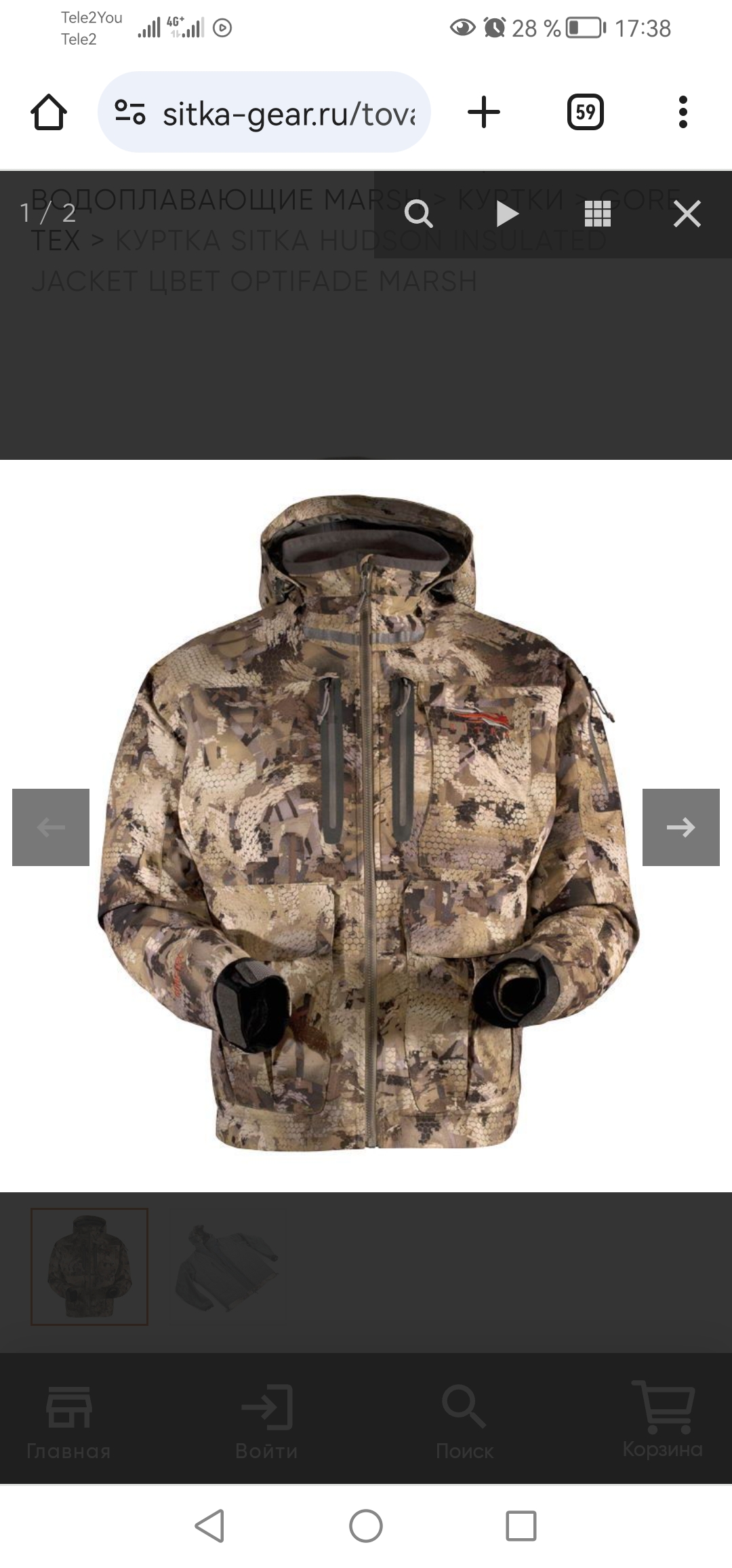Open the tab switcher showing 59
732x1568 pixels.
click(585, 113)
